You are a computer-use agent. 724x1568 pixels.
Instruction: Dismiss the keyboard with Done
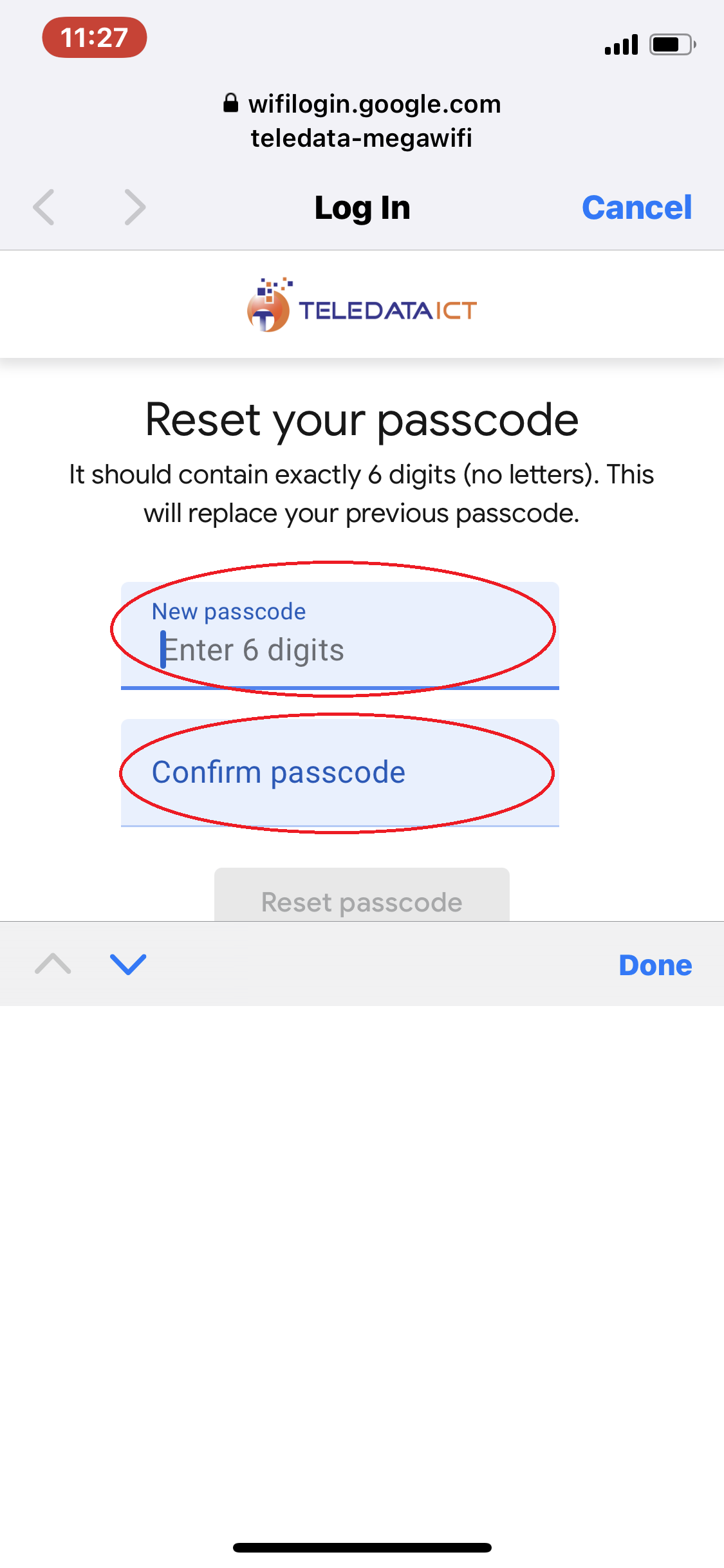pos(655,965)
